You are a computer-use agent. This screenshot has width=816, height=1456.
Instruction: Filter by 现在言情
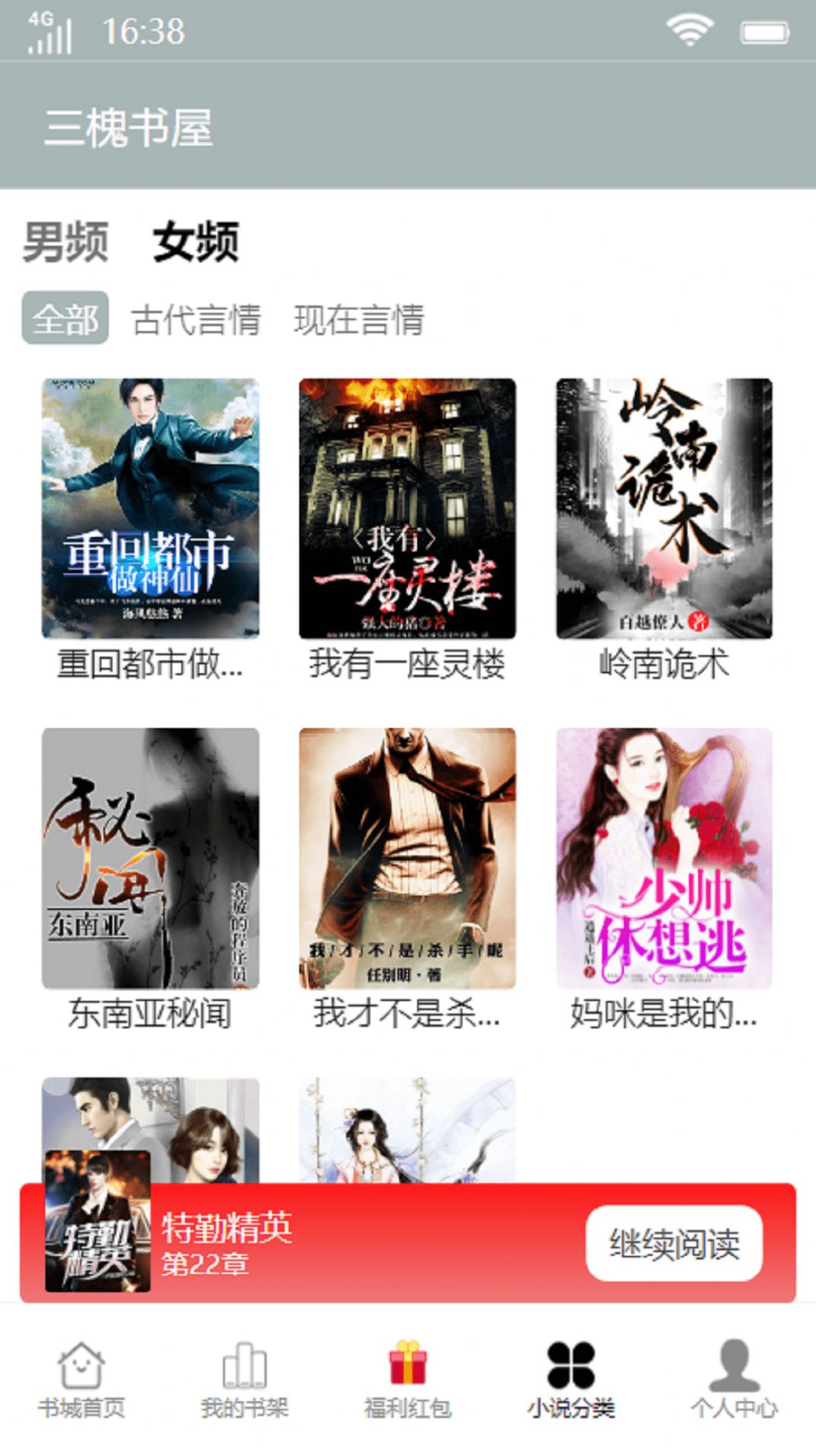point(359,319)
